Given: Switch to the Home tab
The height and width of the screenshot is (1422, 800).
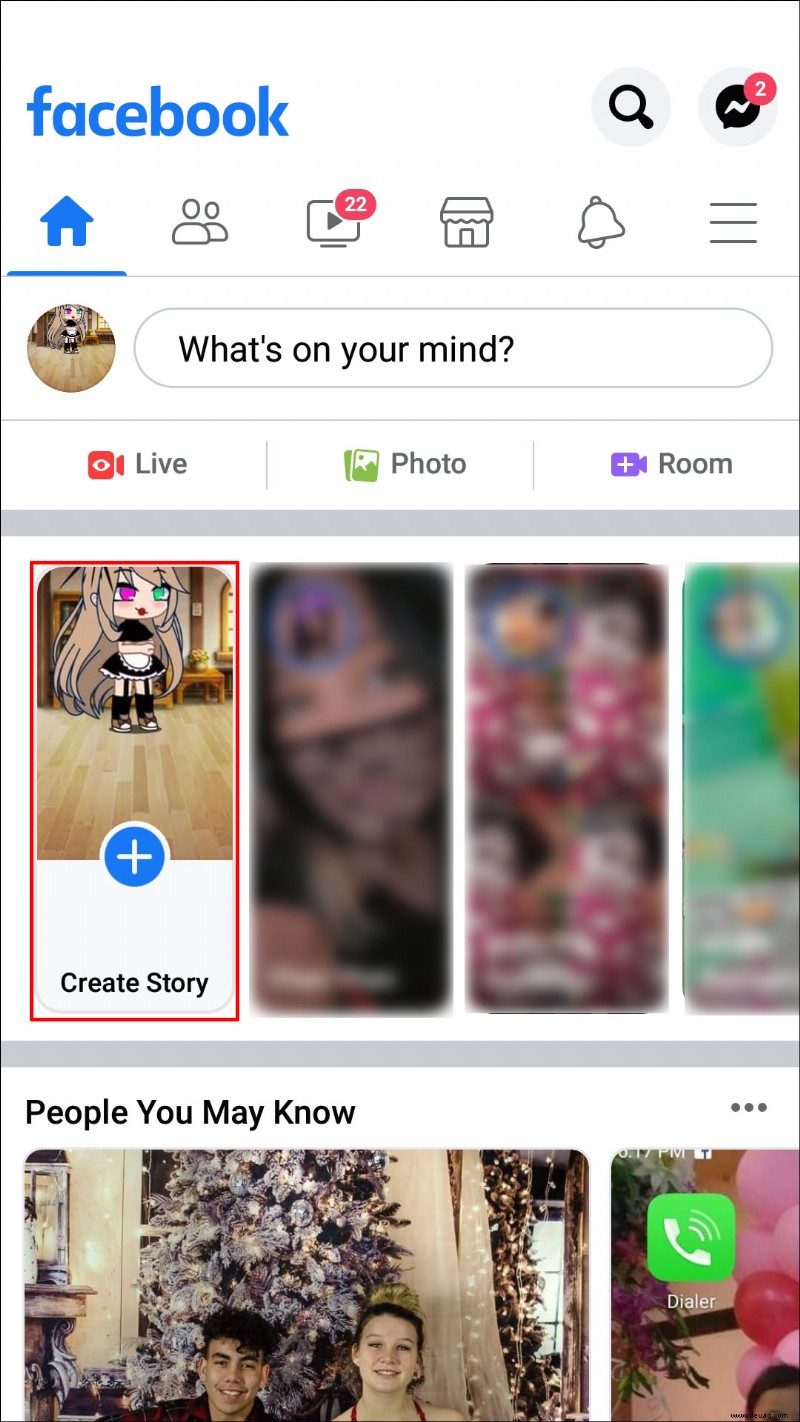Looking at the screenshot, I should click(66, 222).
